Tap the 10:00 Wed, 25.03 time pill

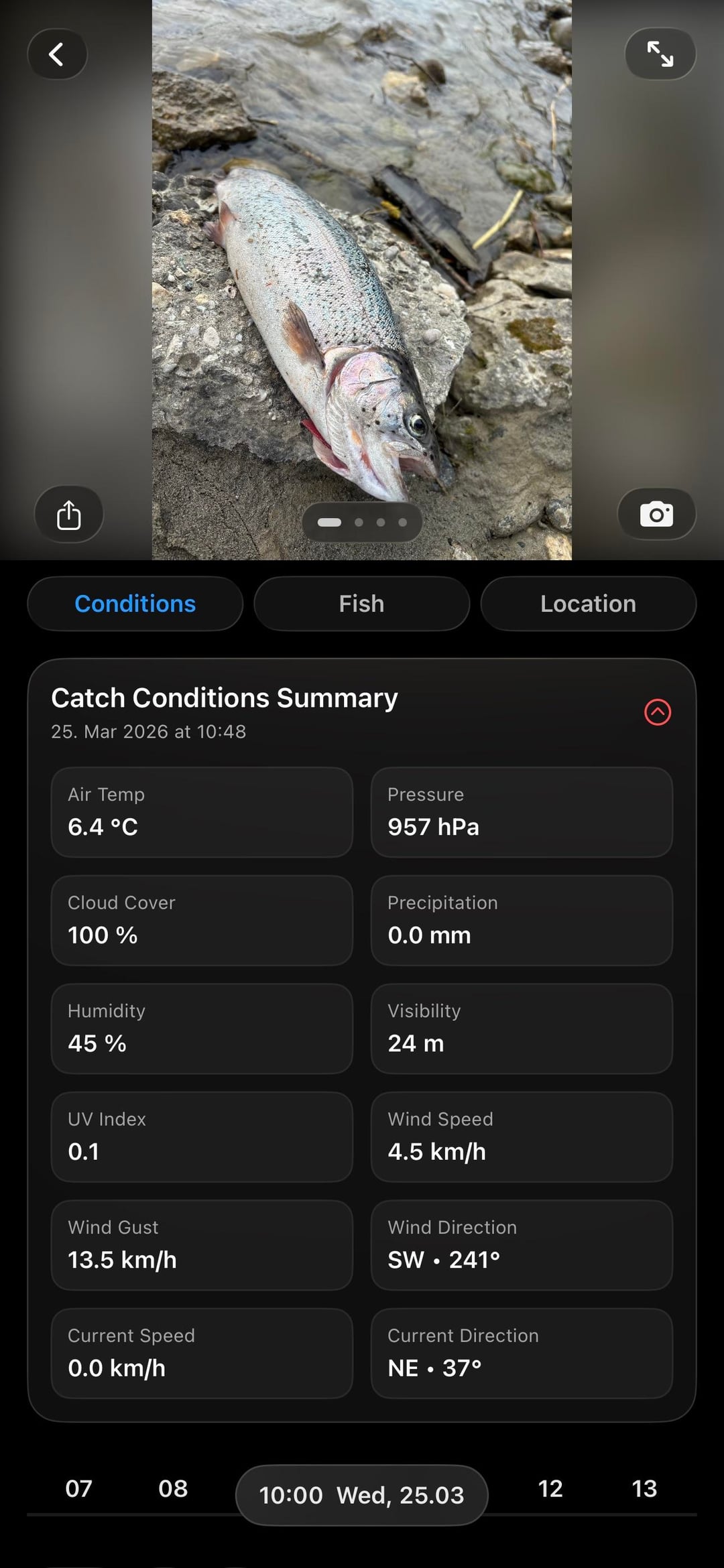tap(362, 1495)
